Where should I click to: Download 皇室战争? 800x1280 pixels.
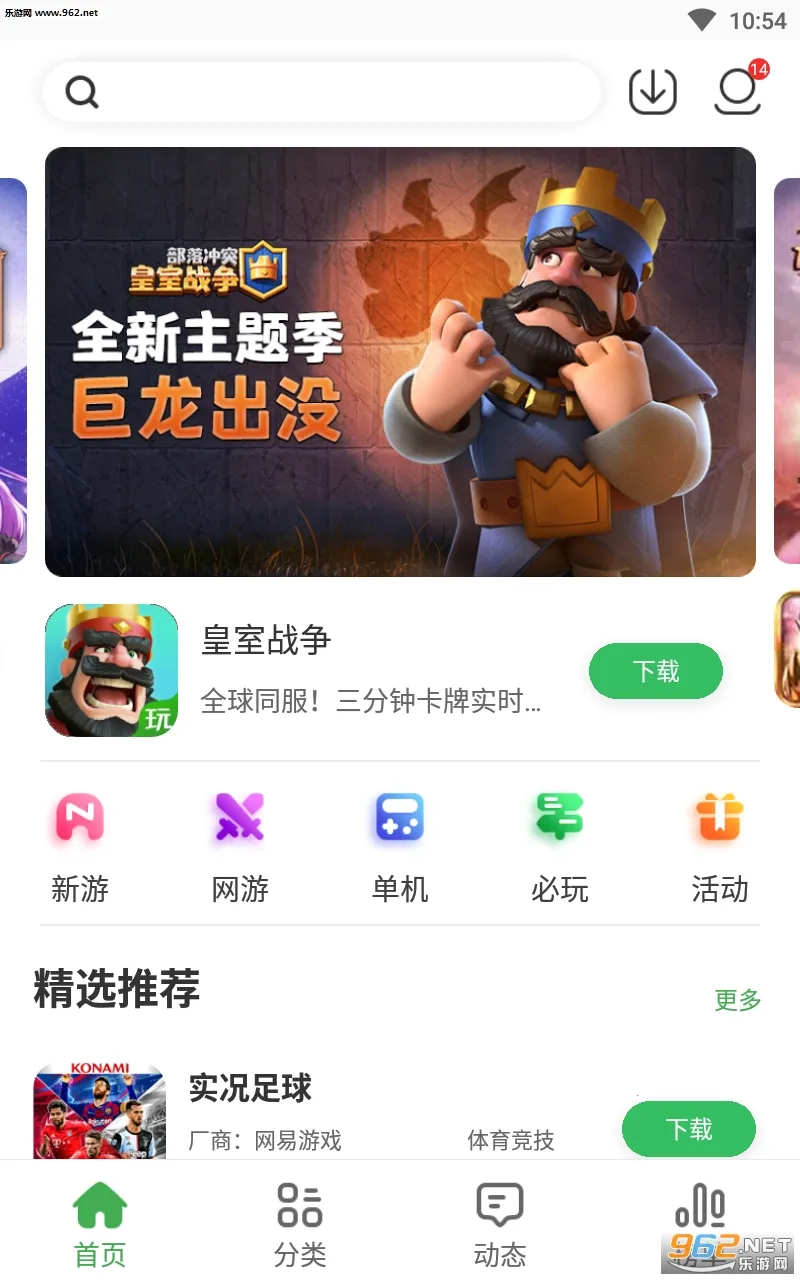coord(655,671)
